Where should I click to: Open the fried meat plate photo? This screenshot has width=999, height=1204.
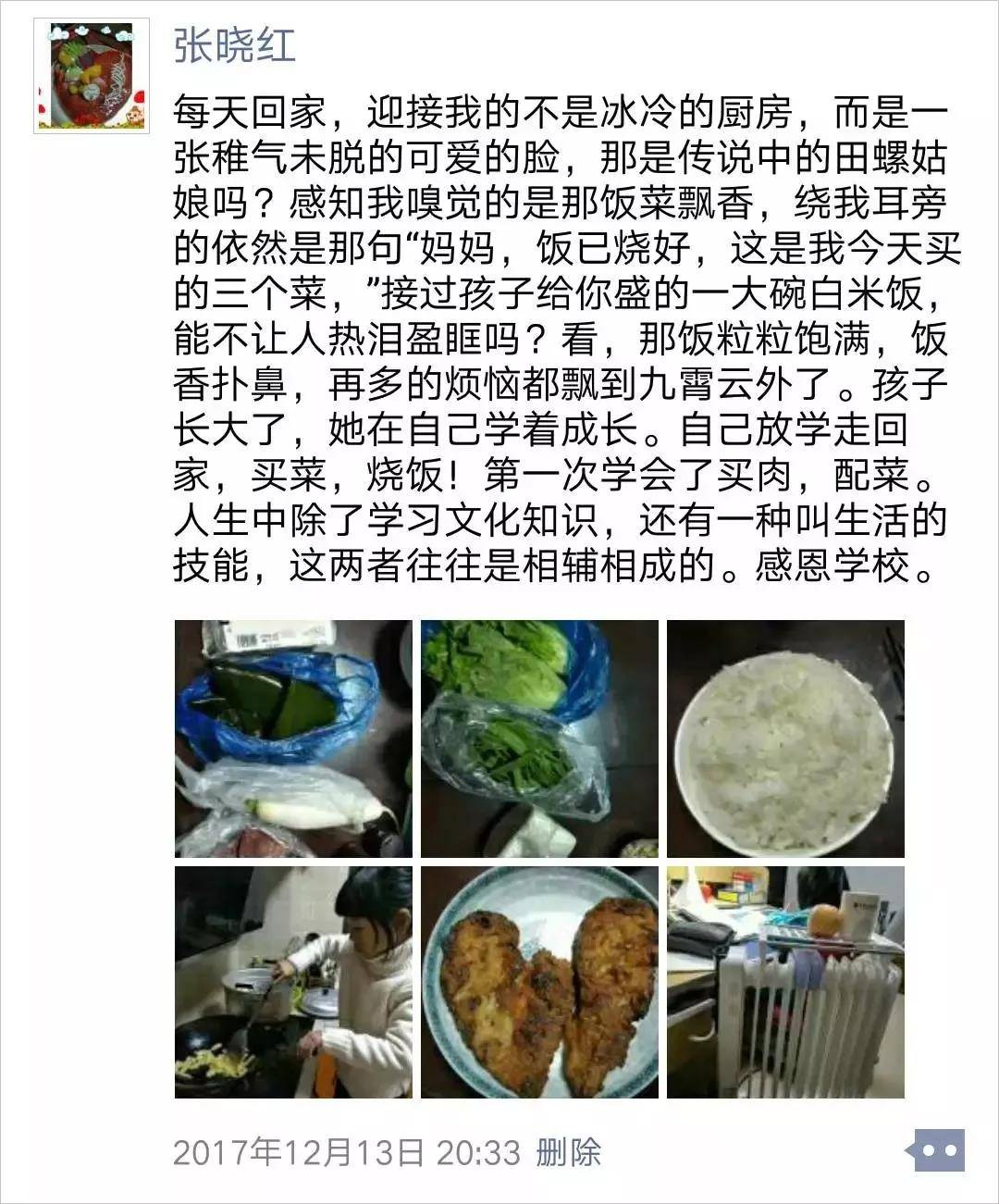[539, 982]
